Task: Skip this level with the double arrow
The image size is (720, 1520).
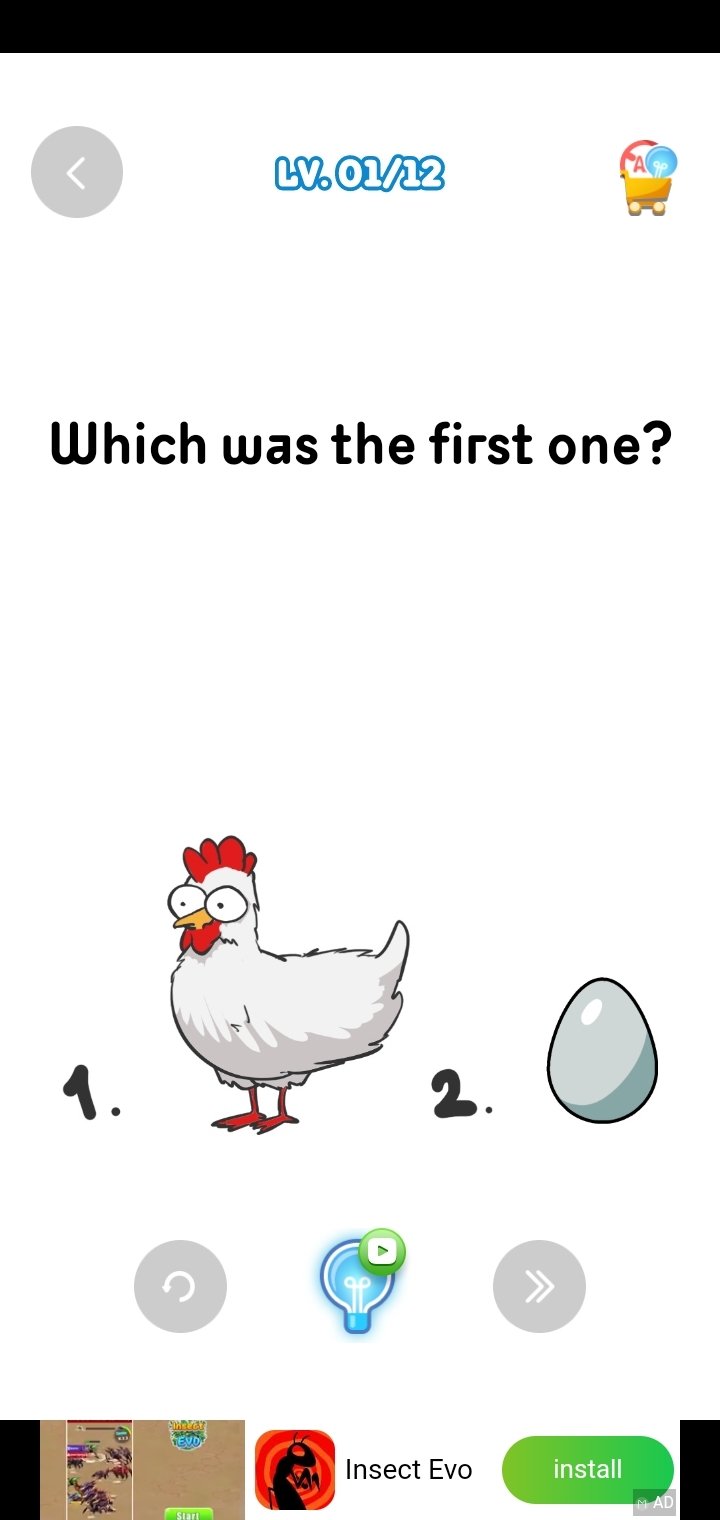Action: click(539, 1286)
